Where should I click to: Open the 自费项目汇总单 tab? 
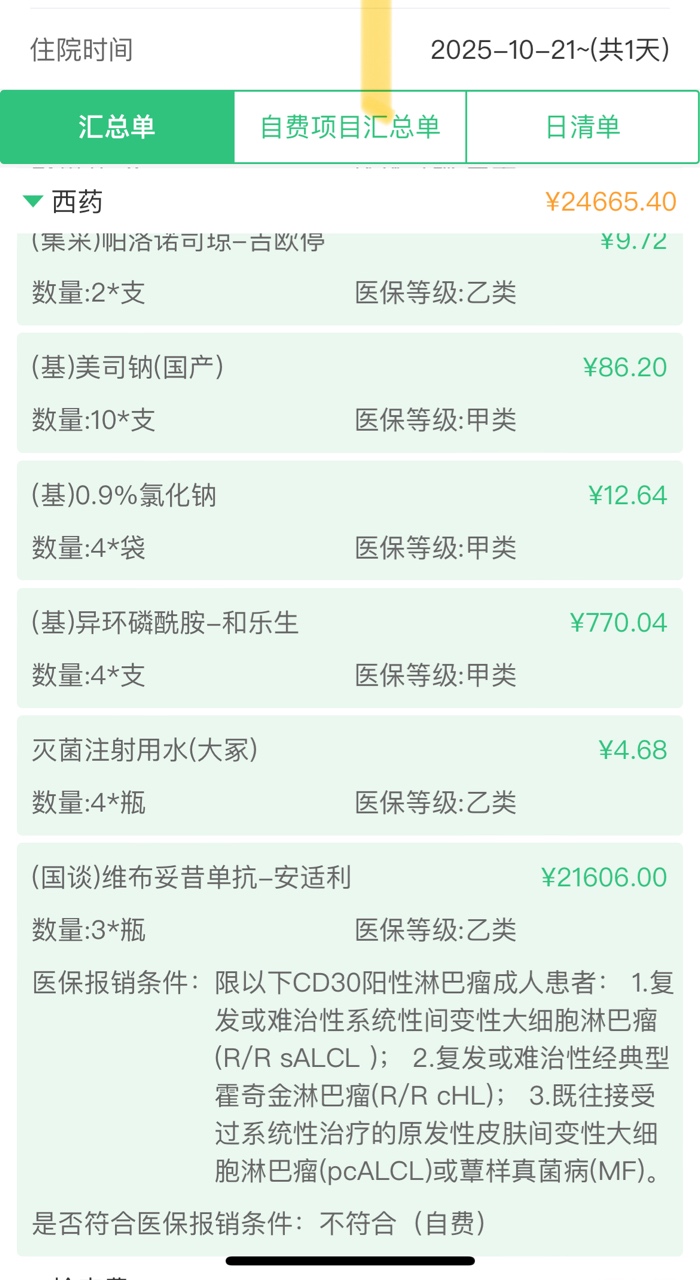pyautogui.click(x=350, y=127)
